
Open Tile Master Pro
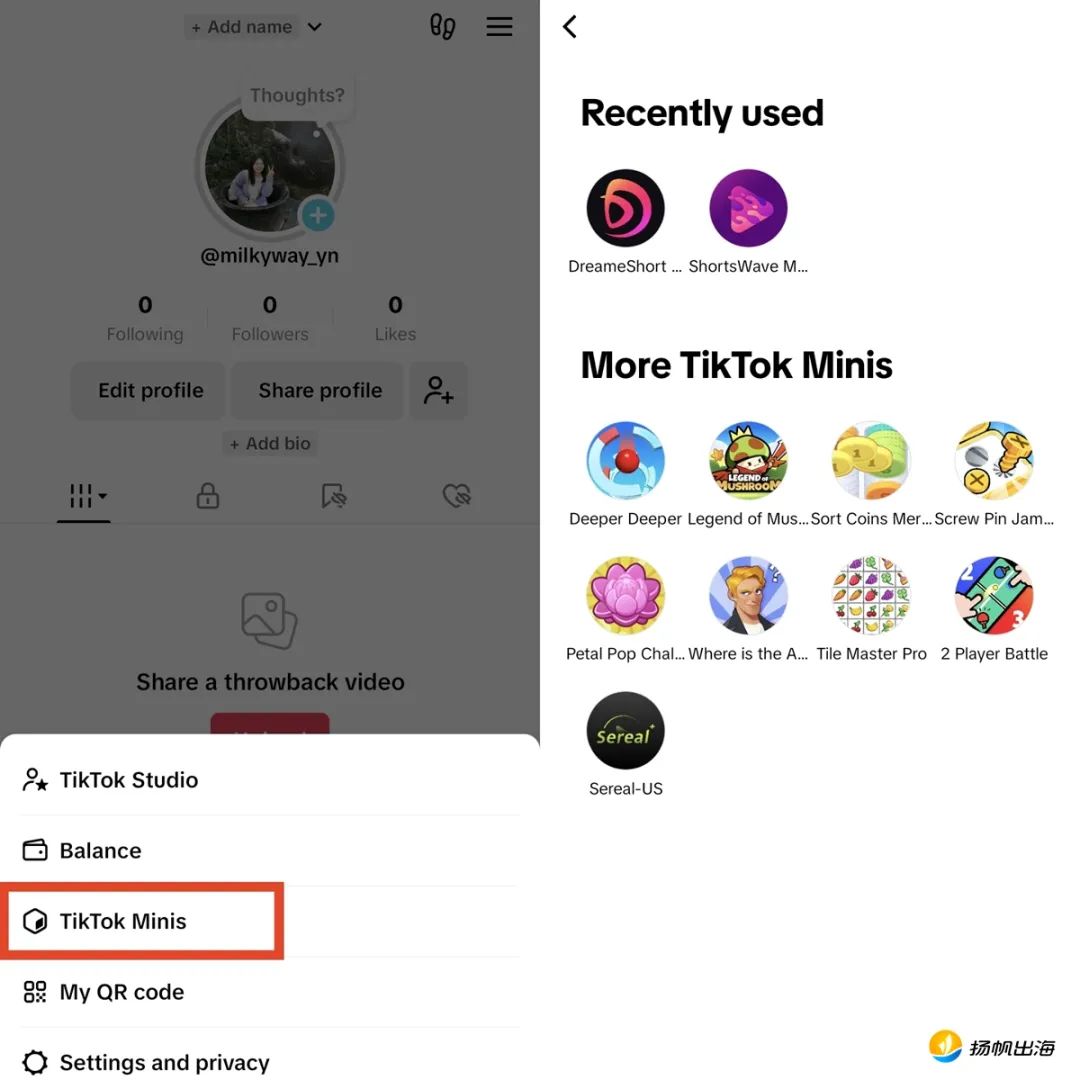coord(871,595)
